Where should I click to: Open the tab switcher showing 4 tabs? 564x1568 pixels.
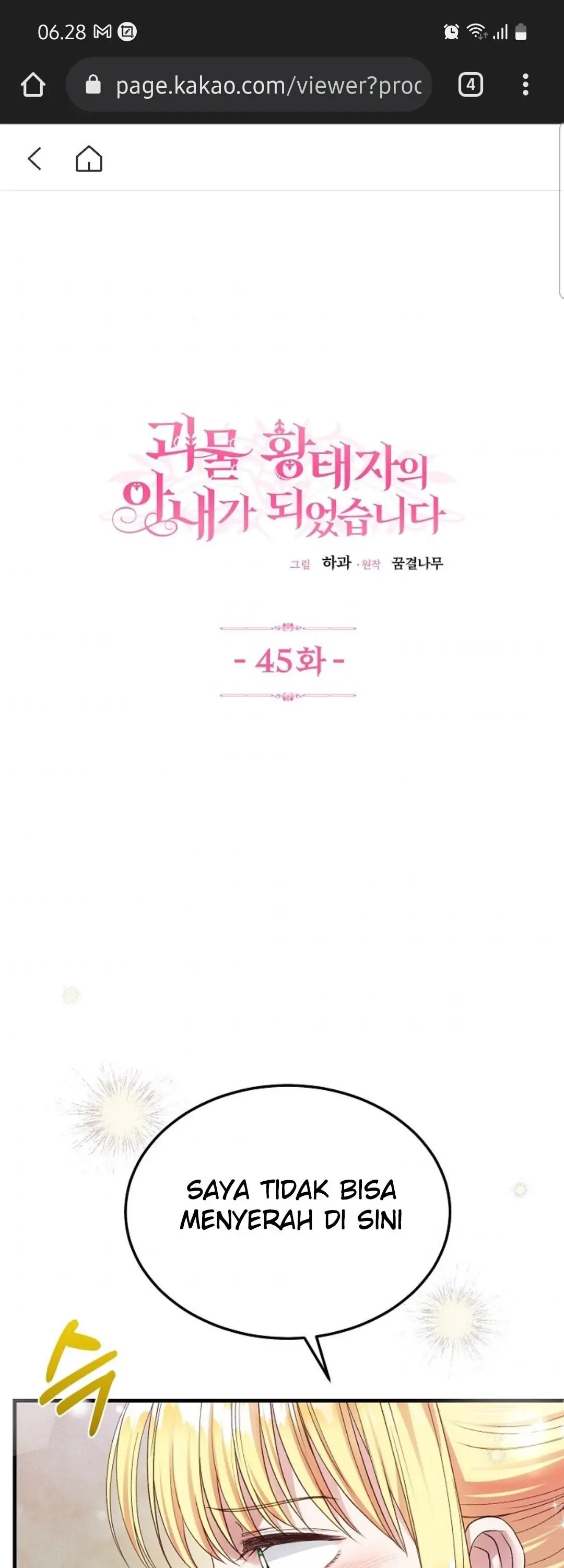click(471, 85)
